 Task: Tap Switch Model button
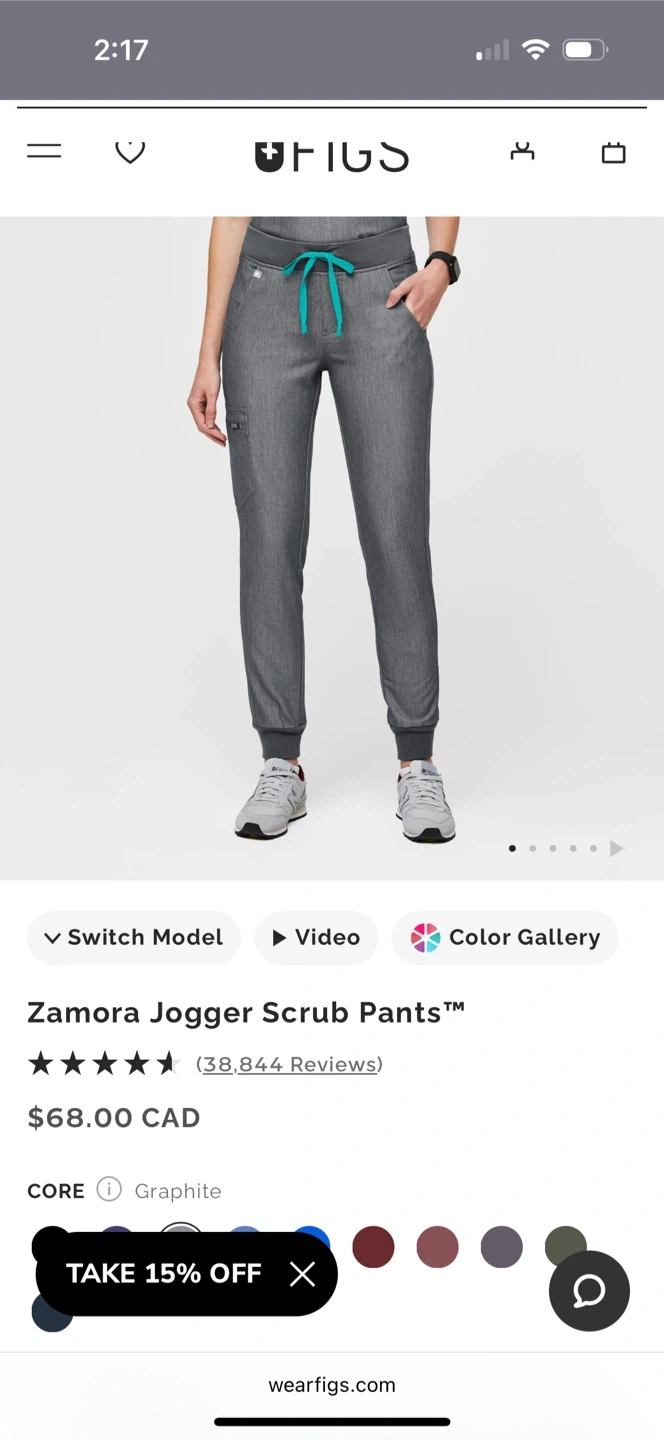pos(134,937)
